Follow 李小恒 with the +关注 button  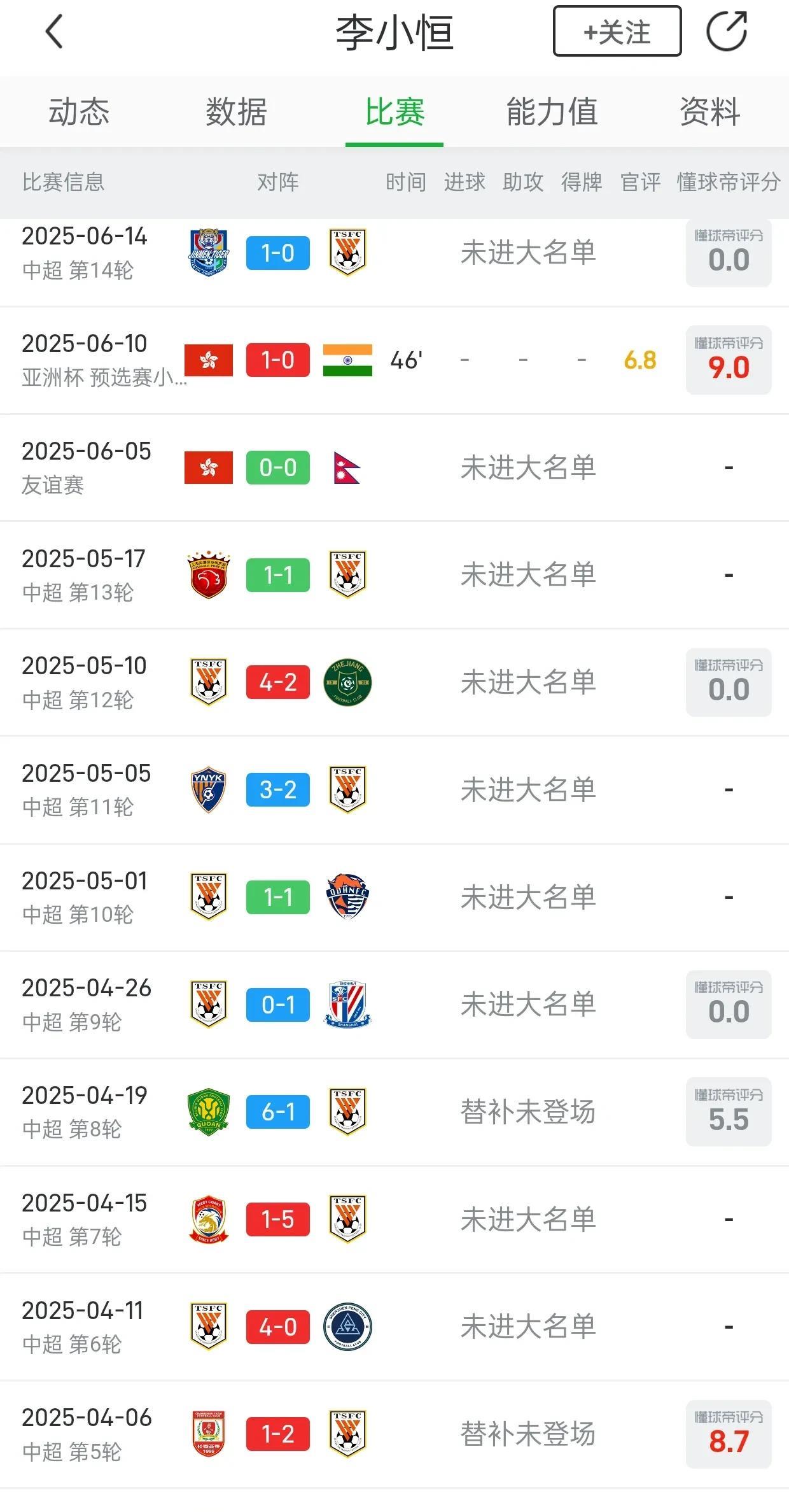[617, 32]
